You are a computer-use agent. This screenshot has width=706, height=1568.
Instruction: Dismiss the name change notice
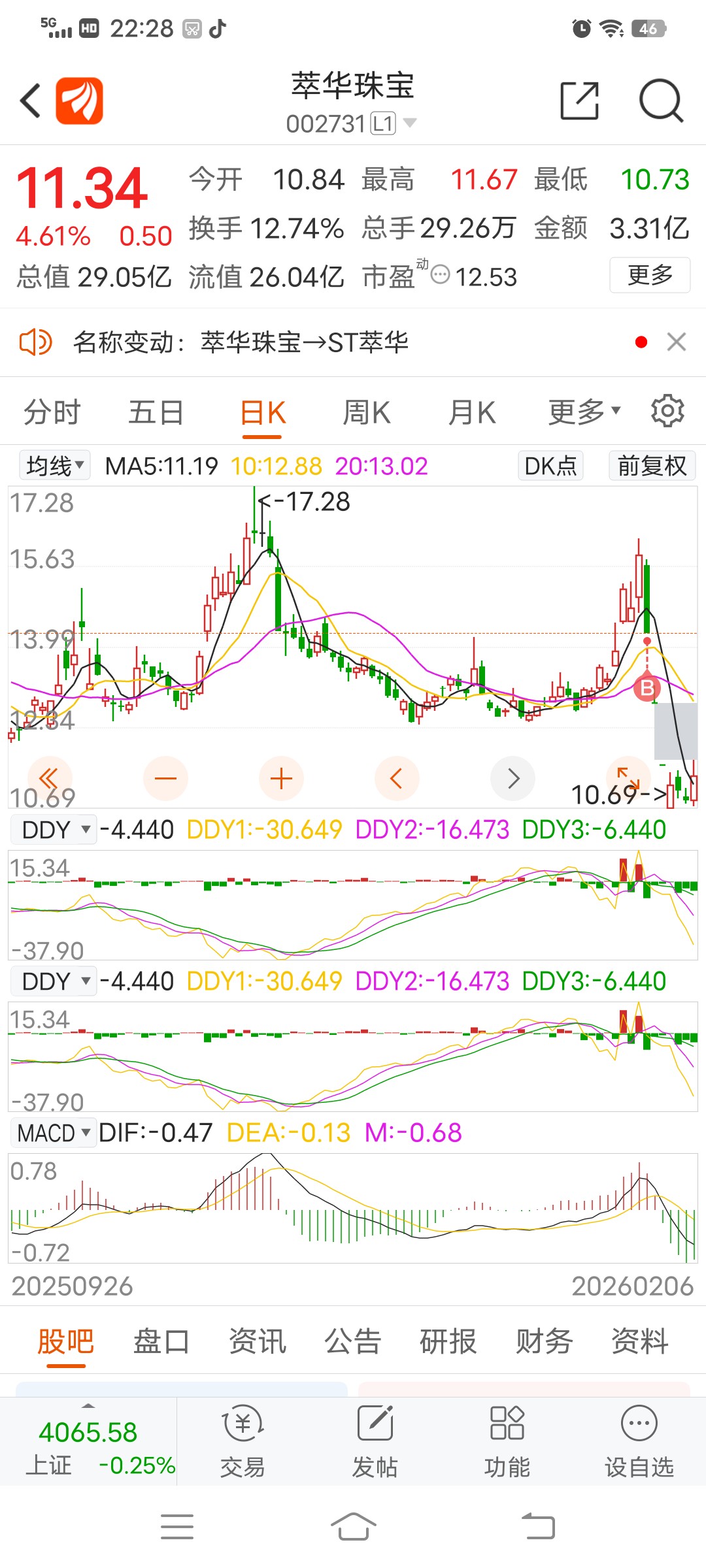click(x=676, y=342)
